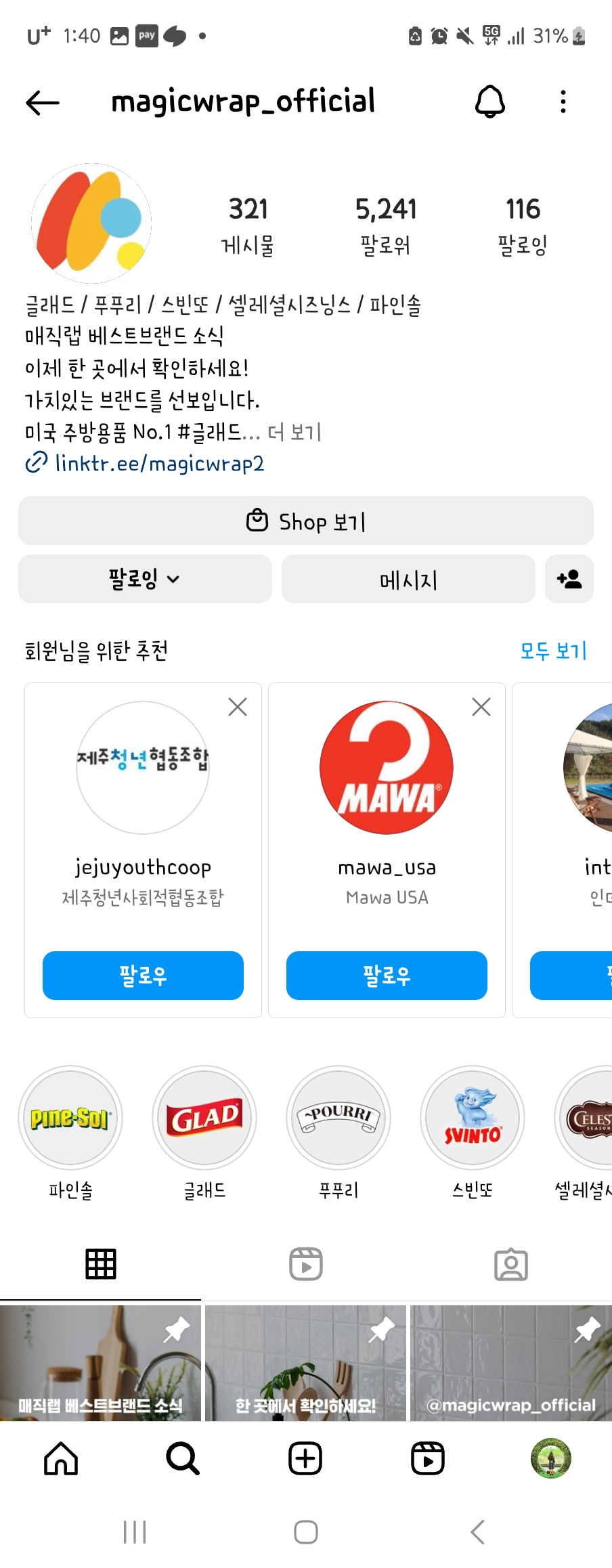
Task: Expand the bio with 더 보기
Action: (294, 432)
